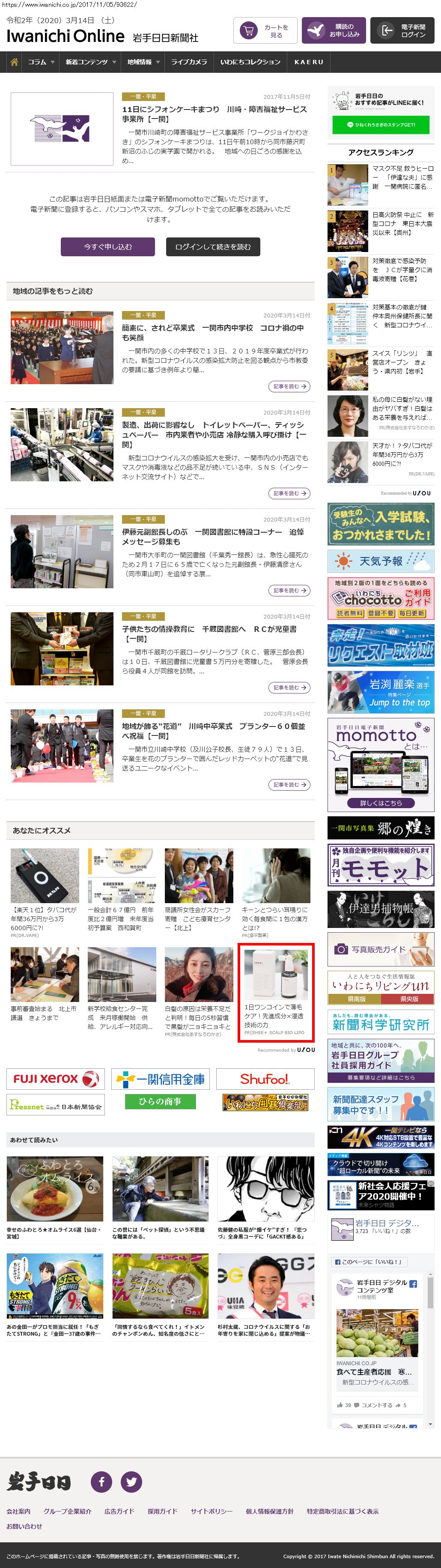This screenshot has width=441, height=1568.
Task: Open お問い合わせ contact link
Action: pos(24,1526)
